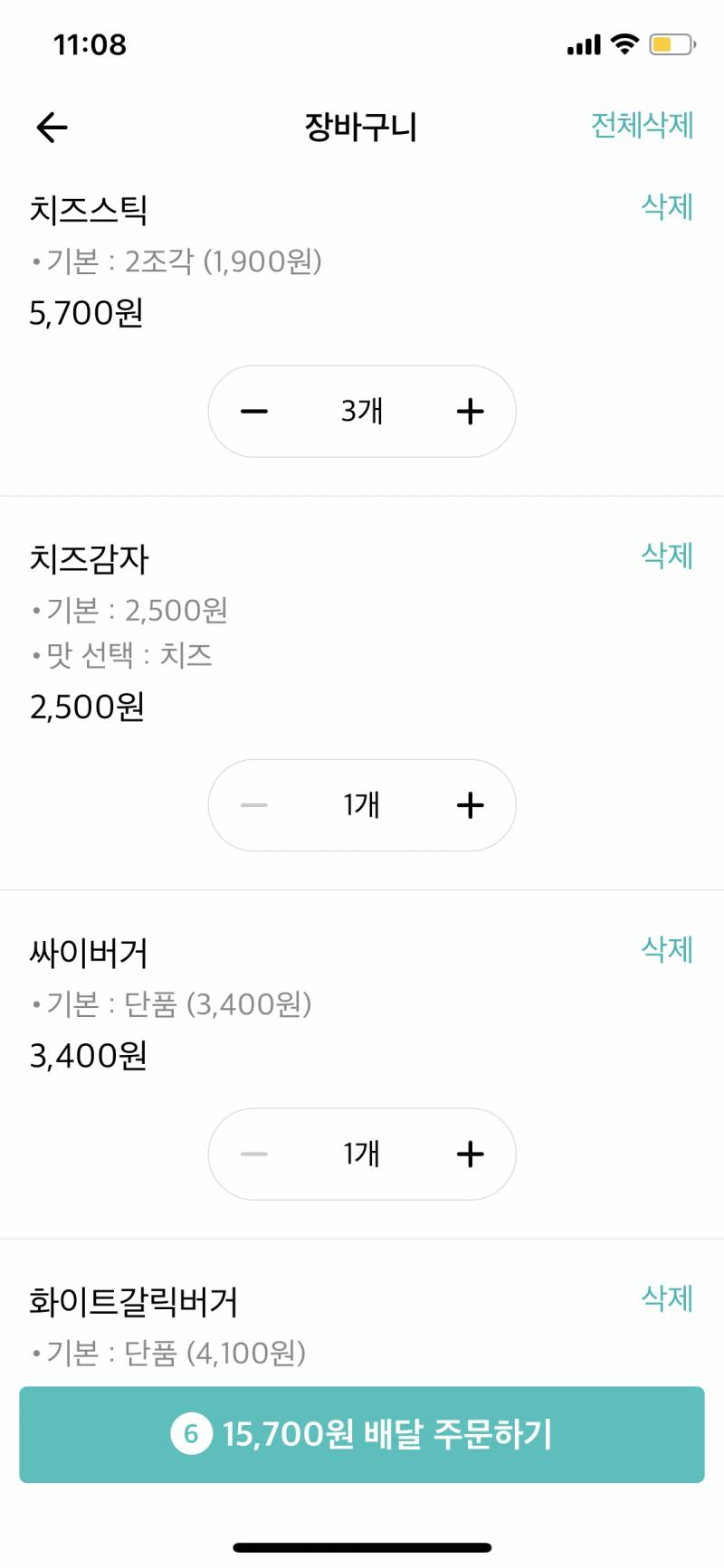724x1568 pixels.
Task: Decrease 치즈스틱 quantity with minus button
Action: point(254,411)
